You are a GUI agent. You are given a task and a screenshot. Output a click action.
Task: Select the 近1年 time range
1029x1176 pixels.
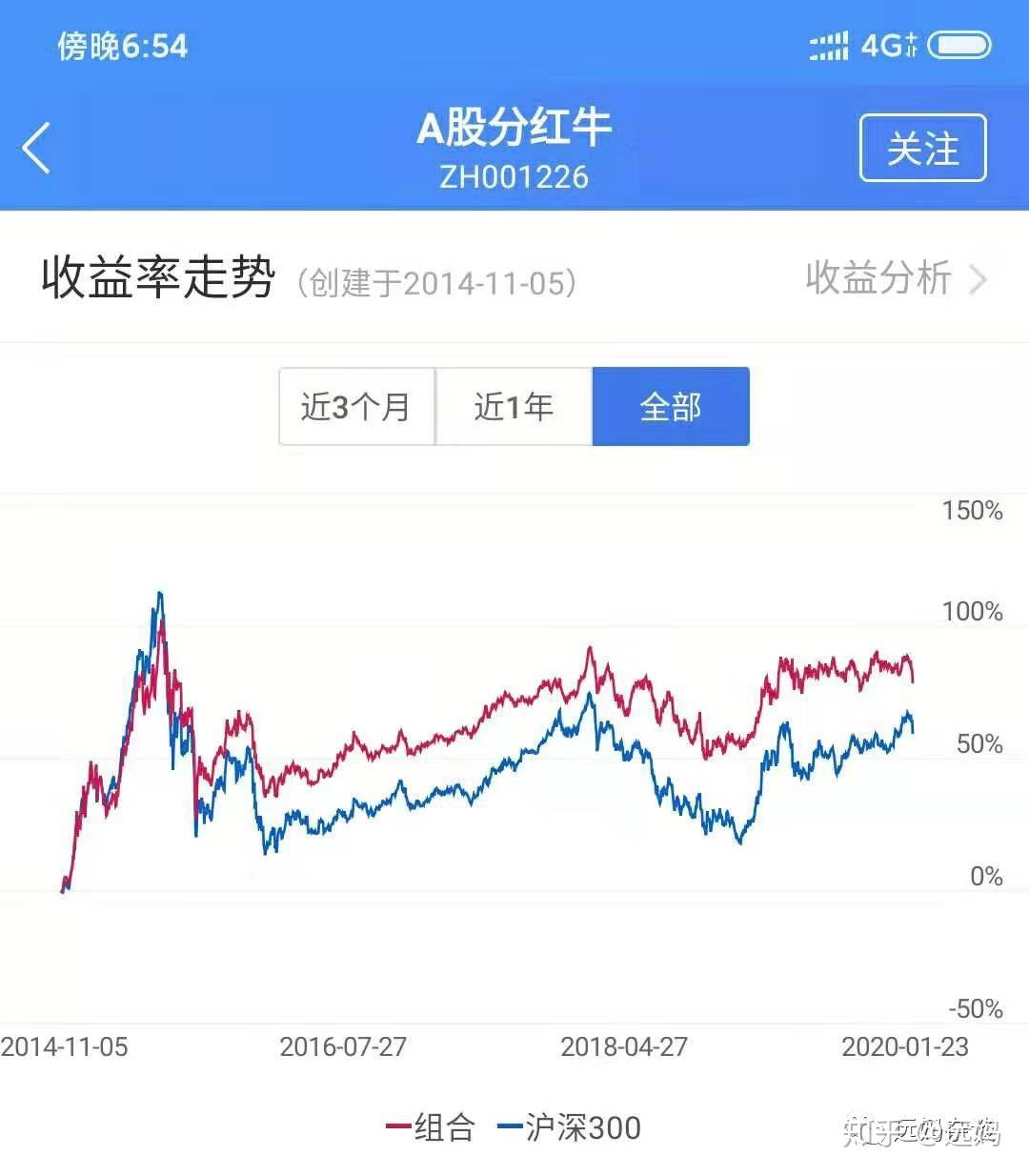tap(514, 406)
